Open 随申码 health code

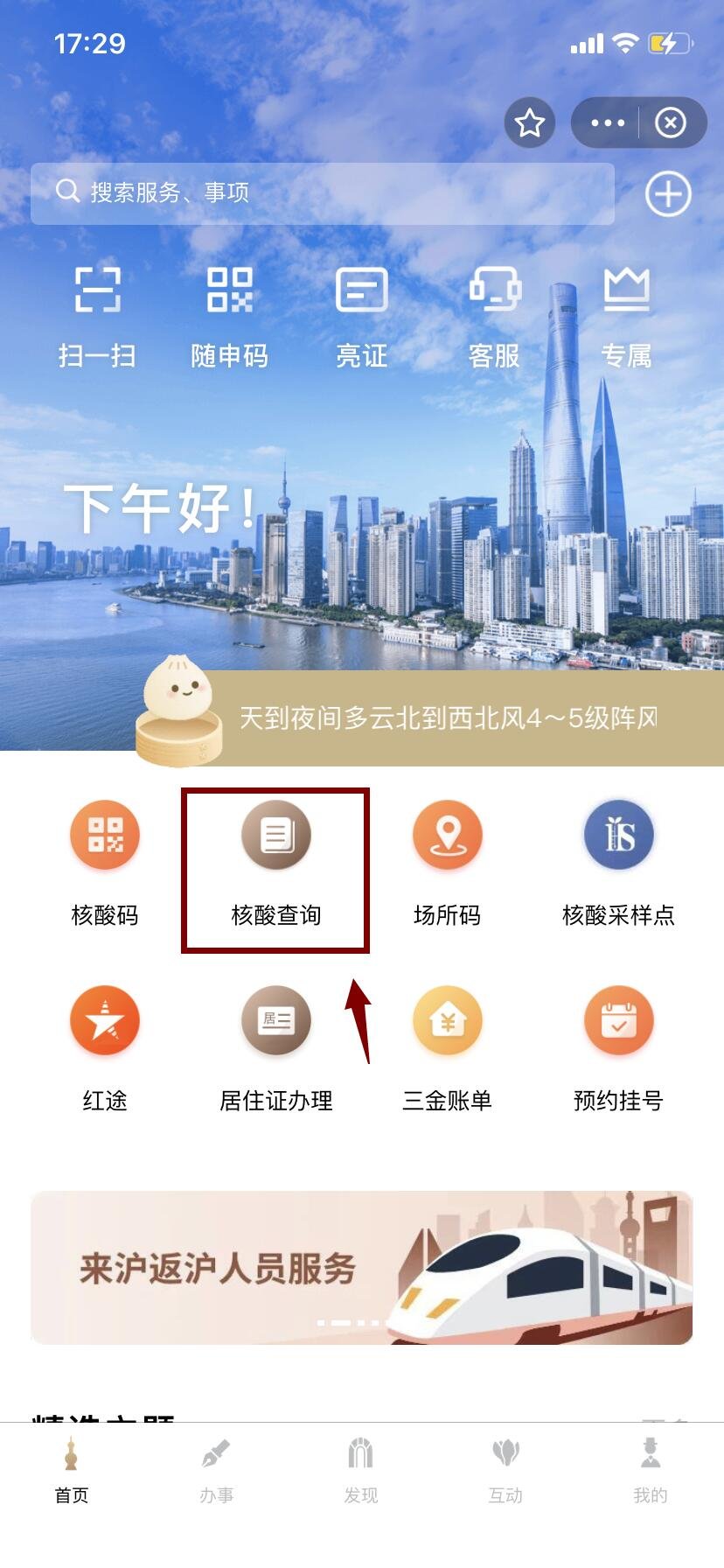[x=229, y=314]
